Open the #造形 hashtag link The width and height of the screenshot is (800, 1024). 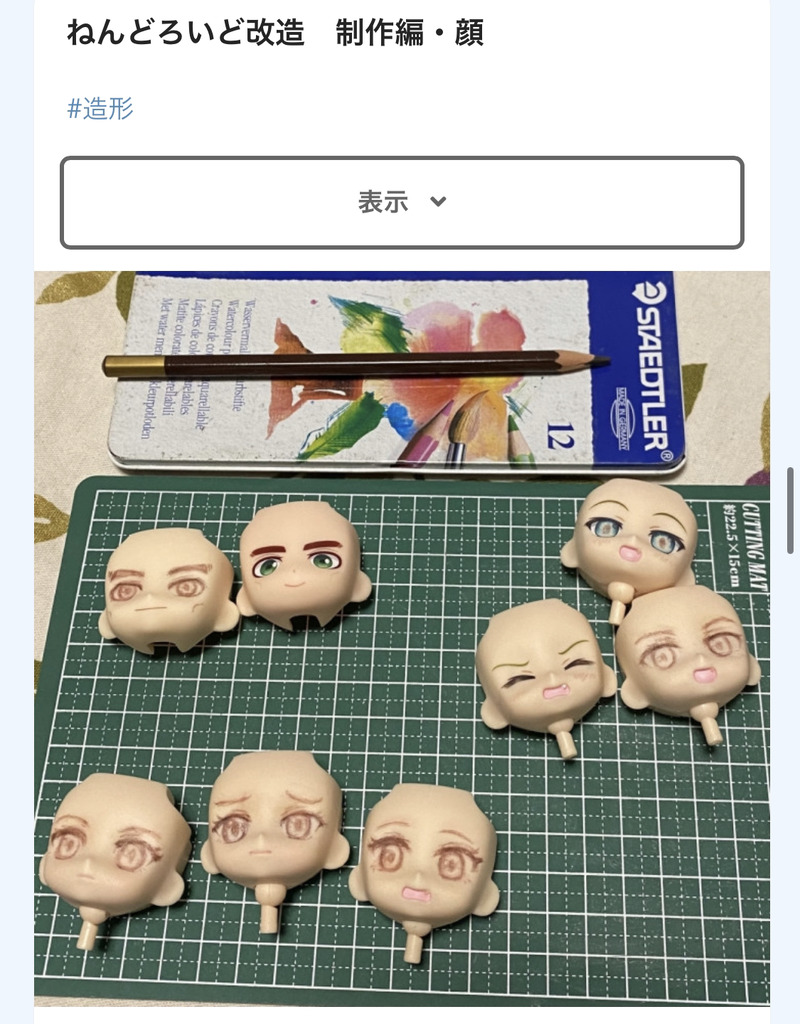(x=100, y=109)
